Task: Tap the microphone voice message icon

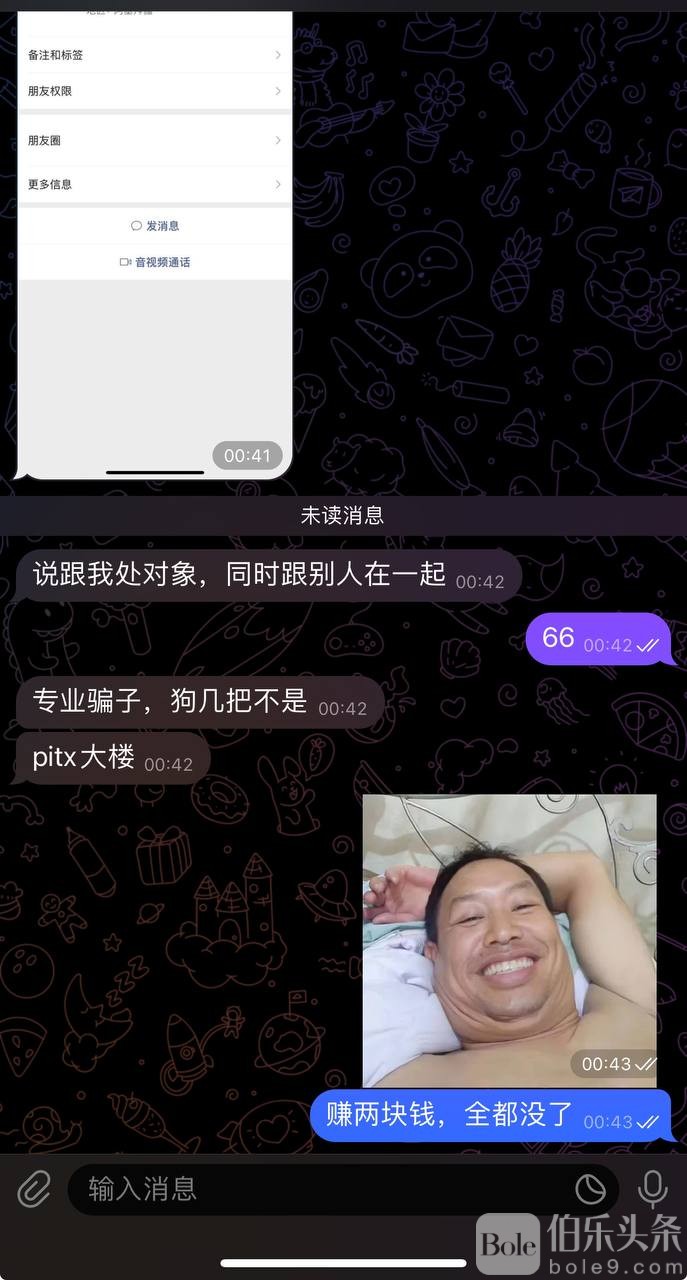Action: 653,1189
